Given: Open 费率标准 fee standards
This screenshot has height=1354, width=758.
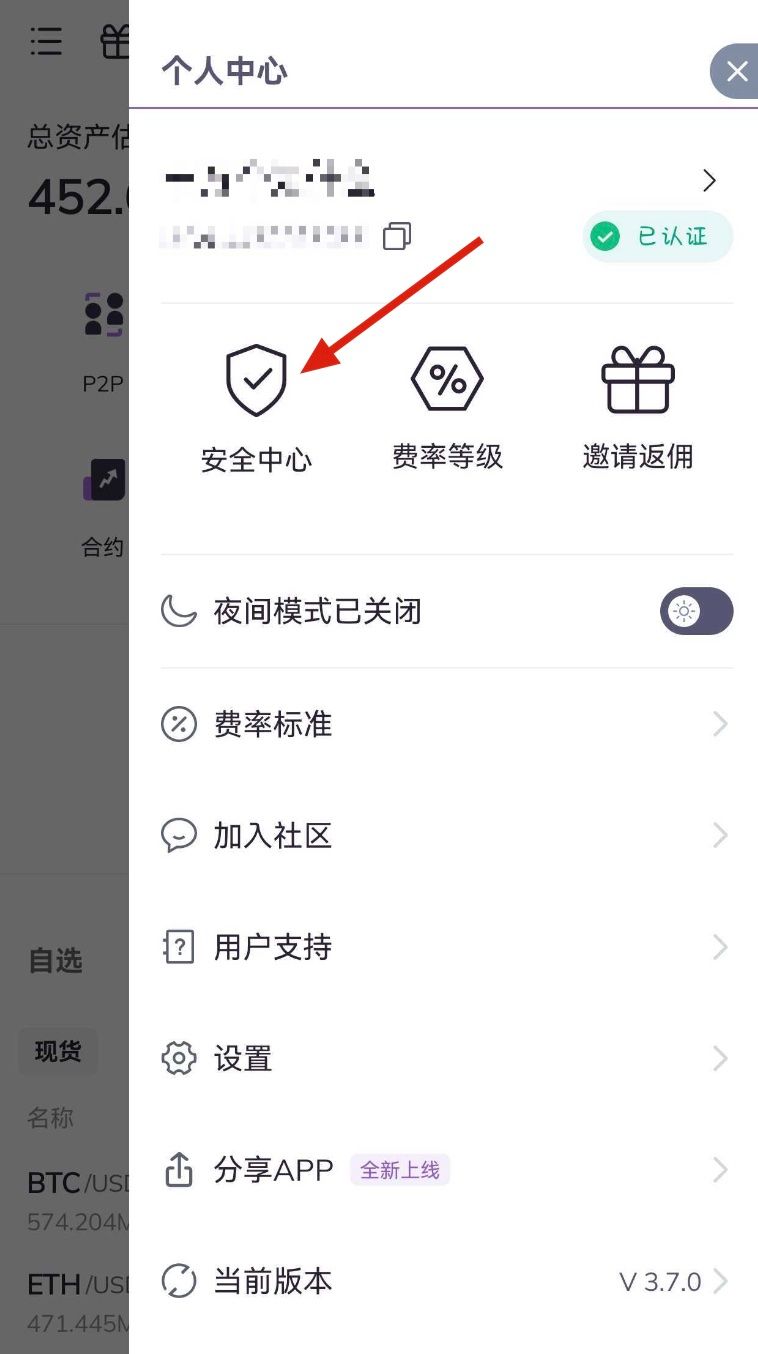Looking at the screenshot, I should click(446, 724).
